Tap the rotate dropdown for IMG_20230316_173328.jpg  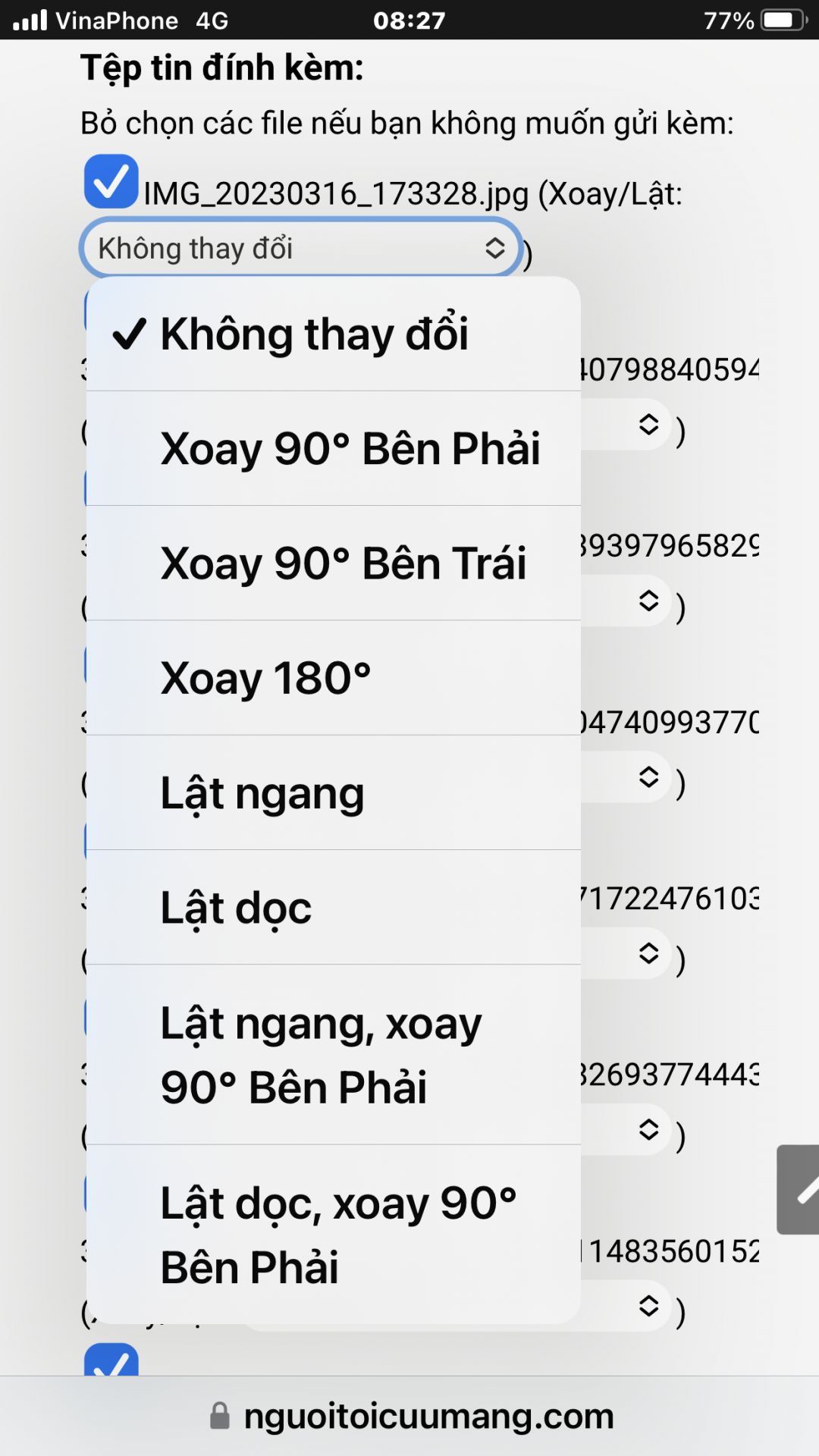(300, 248)
